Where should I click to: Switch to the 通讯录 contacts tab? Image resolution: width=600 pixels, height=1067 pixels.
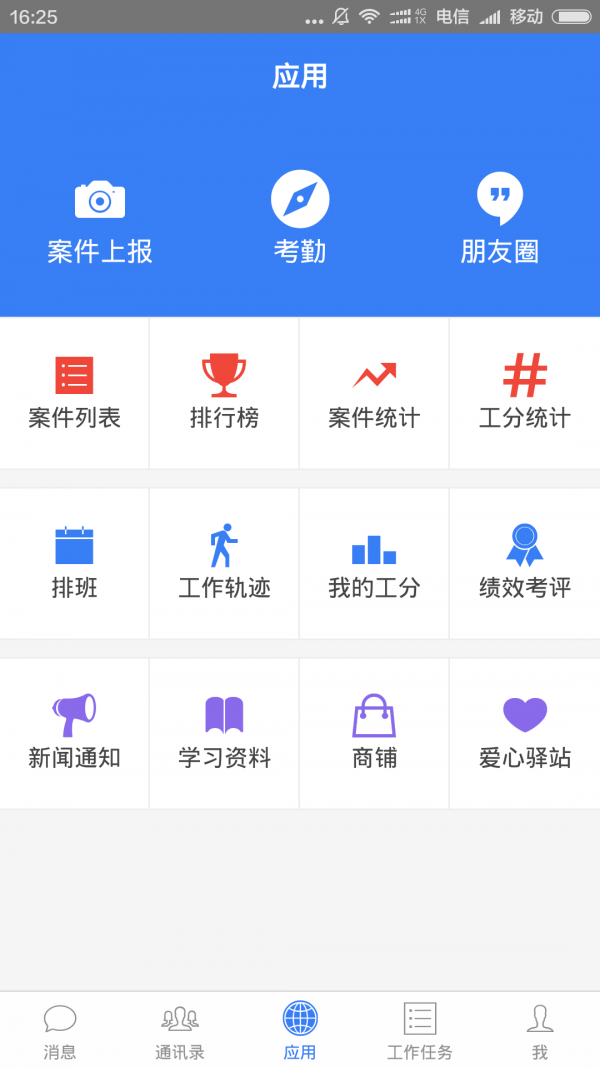tap(180, 1030)
